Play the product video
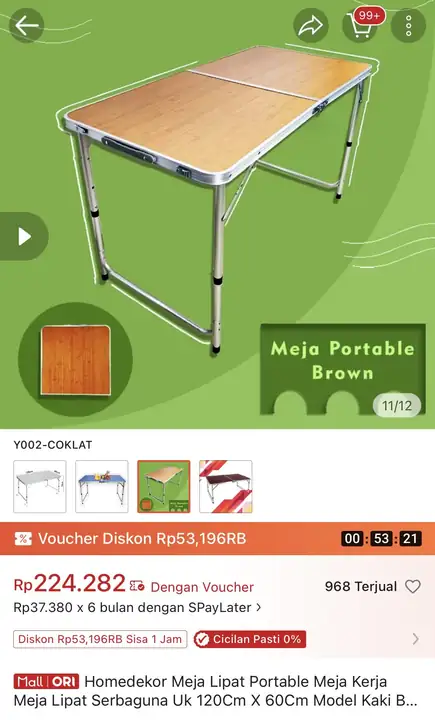 point(23,236)
